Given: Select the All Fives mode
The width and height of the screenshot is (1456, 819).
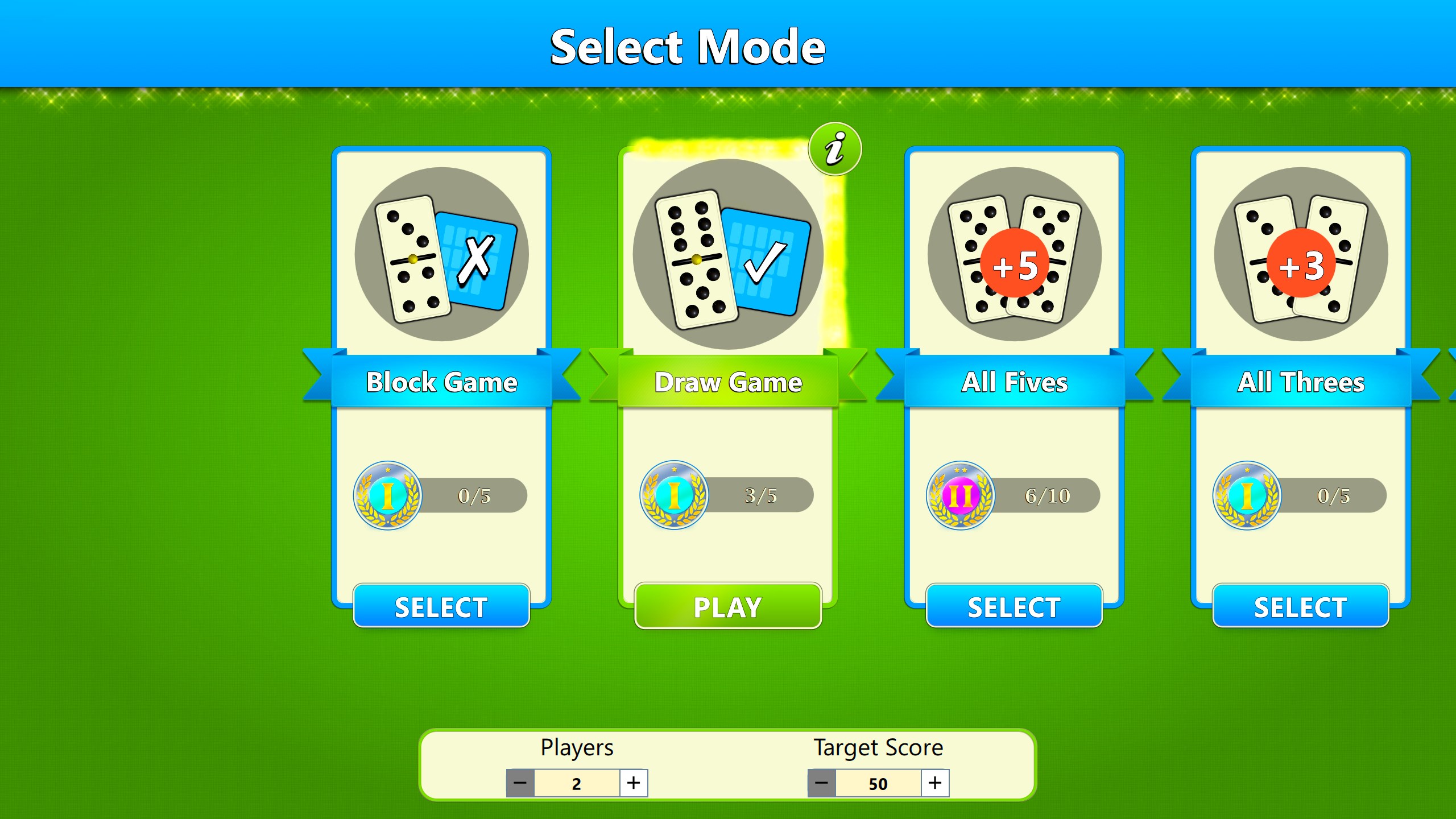Looking at the screenshot, I should [1014, 607].
